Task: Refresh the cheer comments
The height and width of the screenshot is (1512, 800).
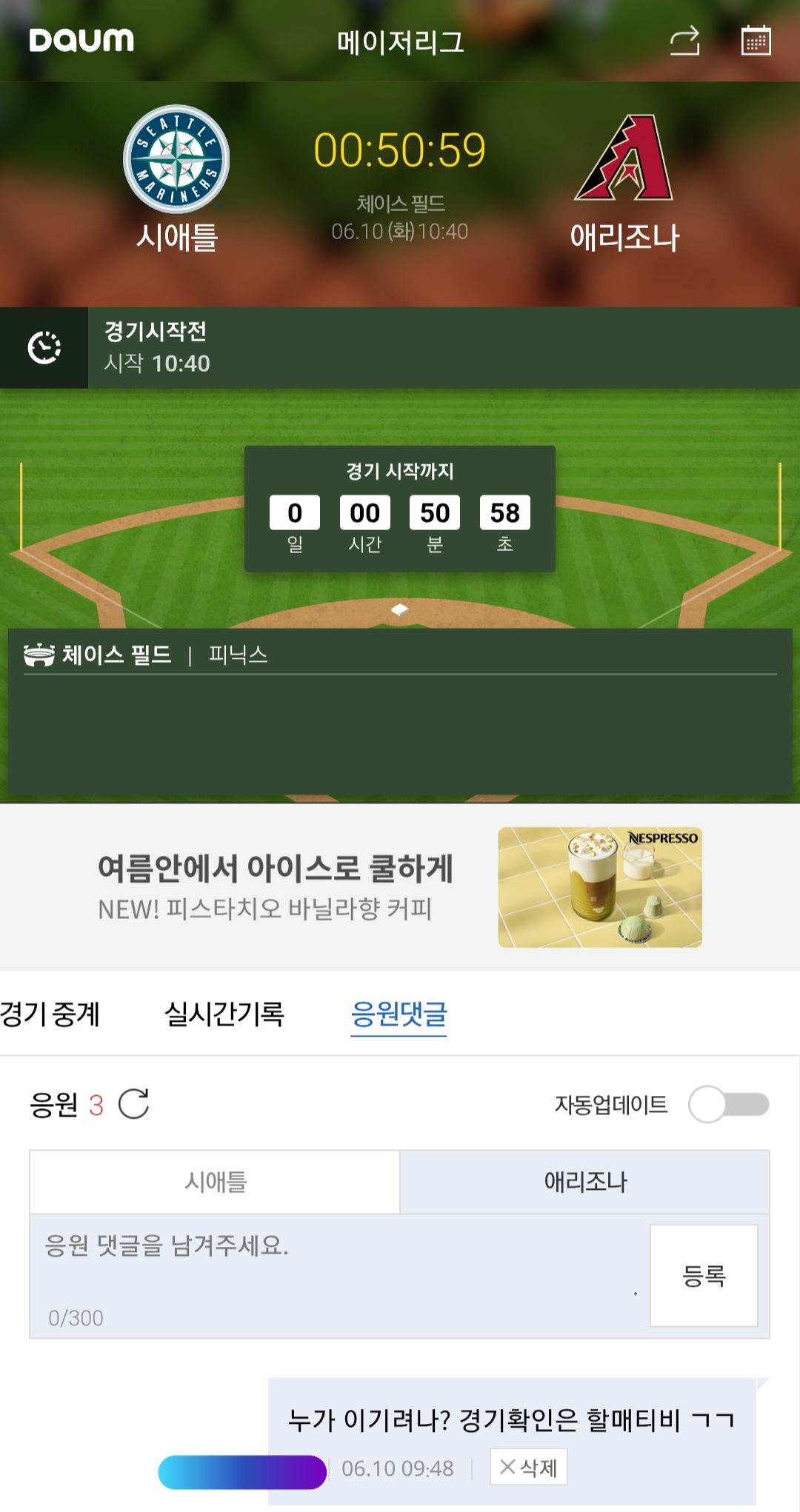Action: (x=134, y=1104)
